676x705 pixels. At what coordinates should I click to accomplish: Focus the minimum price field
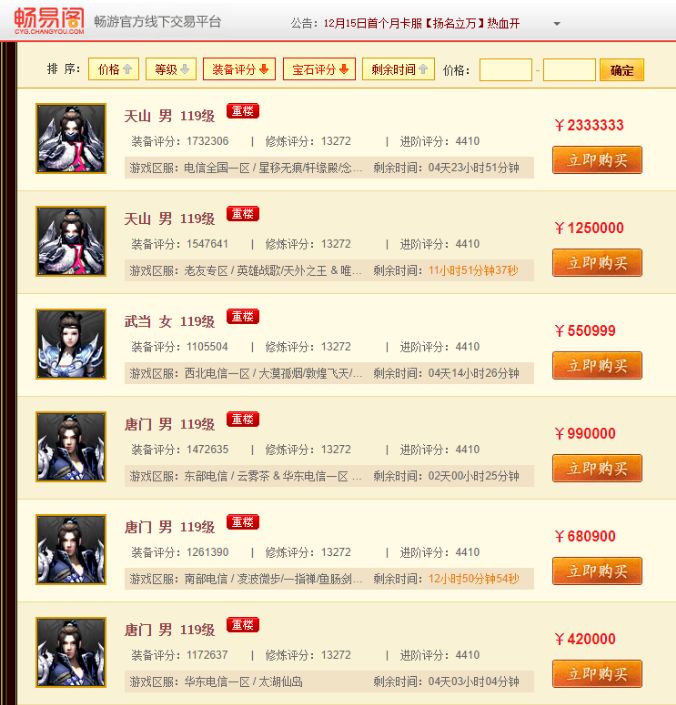(505, 70)
